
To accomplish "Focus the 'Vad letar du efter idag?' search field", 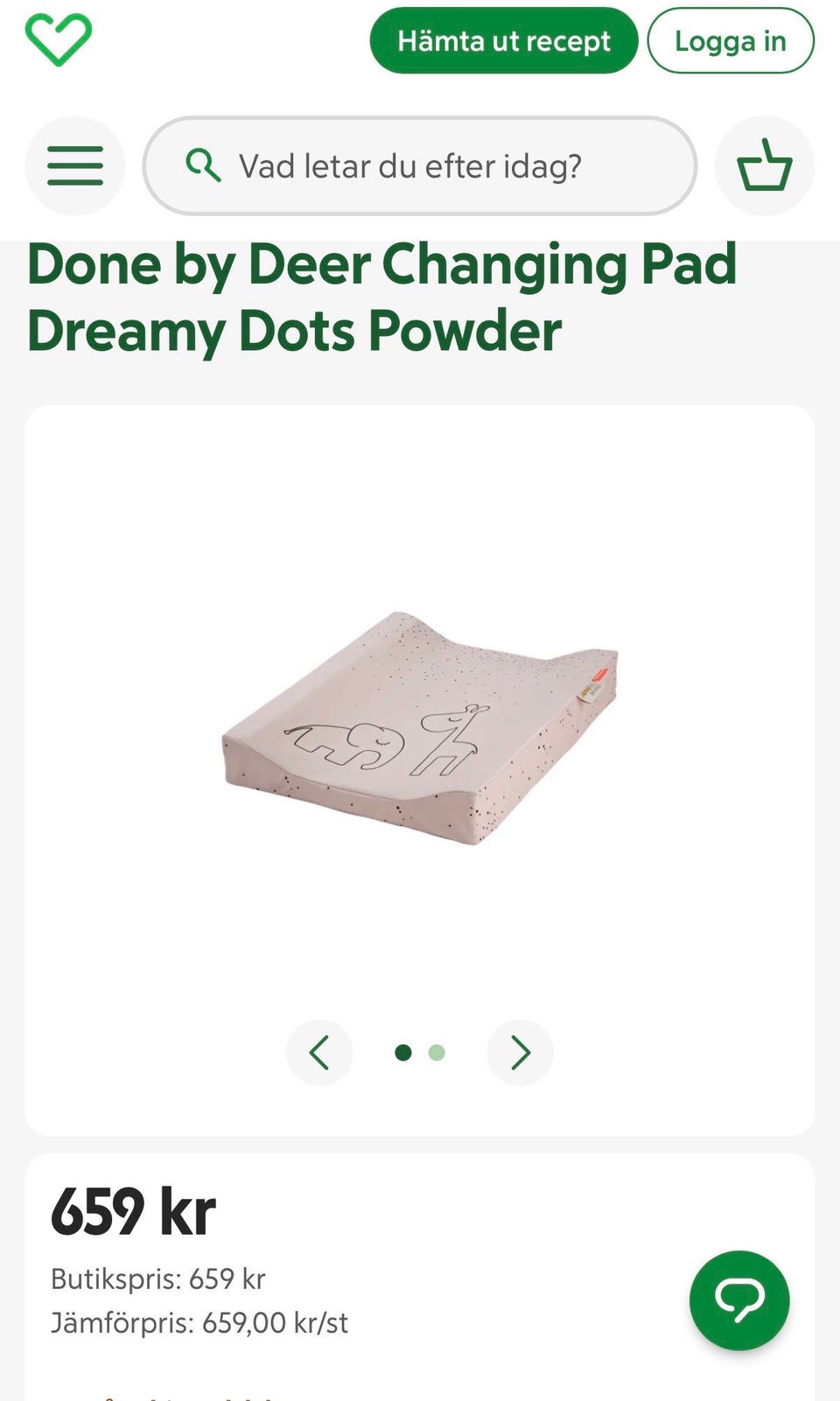I will coord(420,165).
